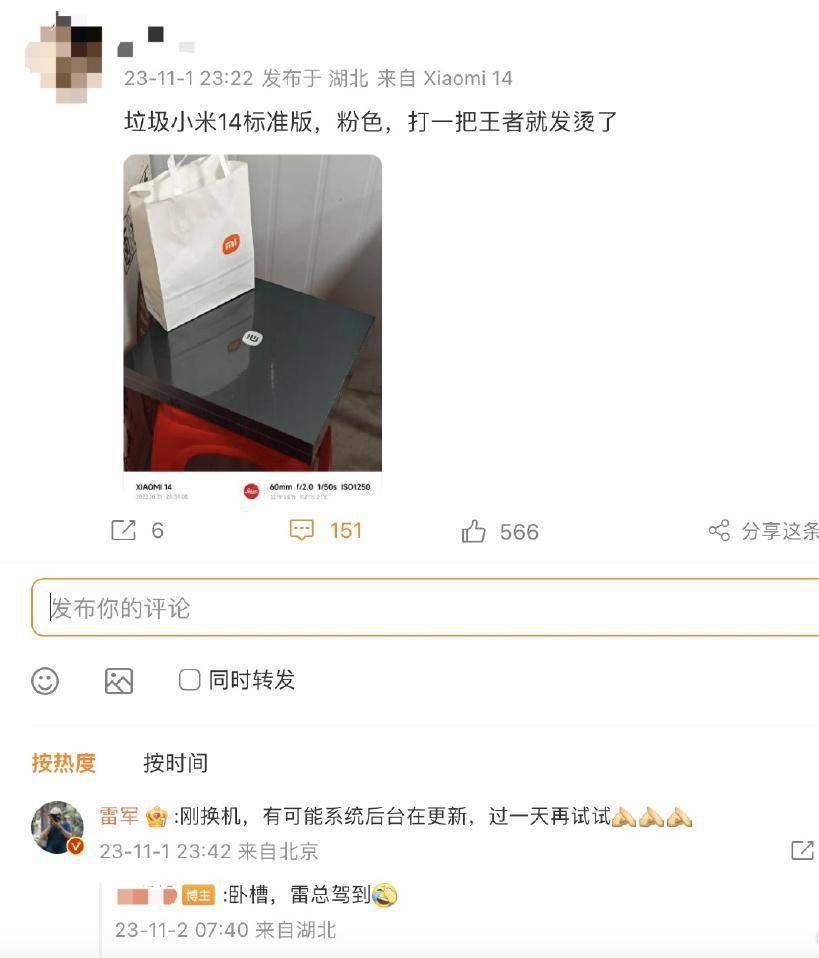Image resolution: width=819 pixels, height=958 pixels.
Task: Sort comments by 按热度
Action: pyautogui.click(x=64, y=763)
